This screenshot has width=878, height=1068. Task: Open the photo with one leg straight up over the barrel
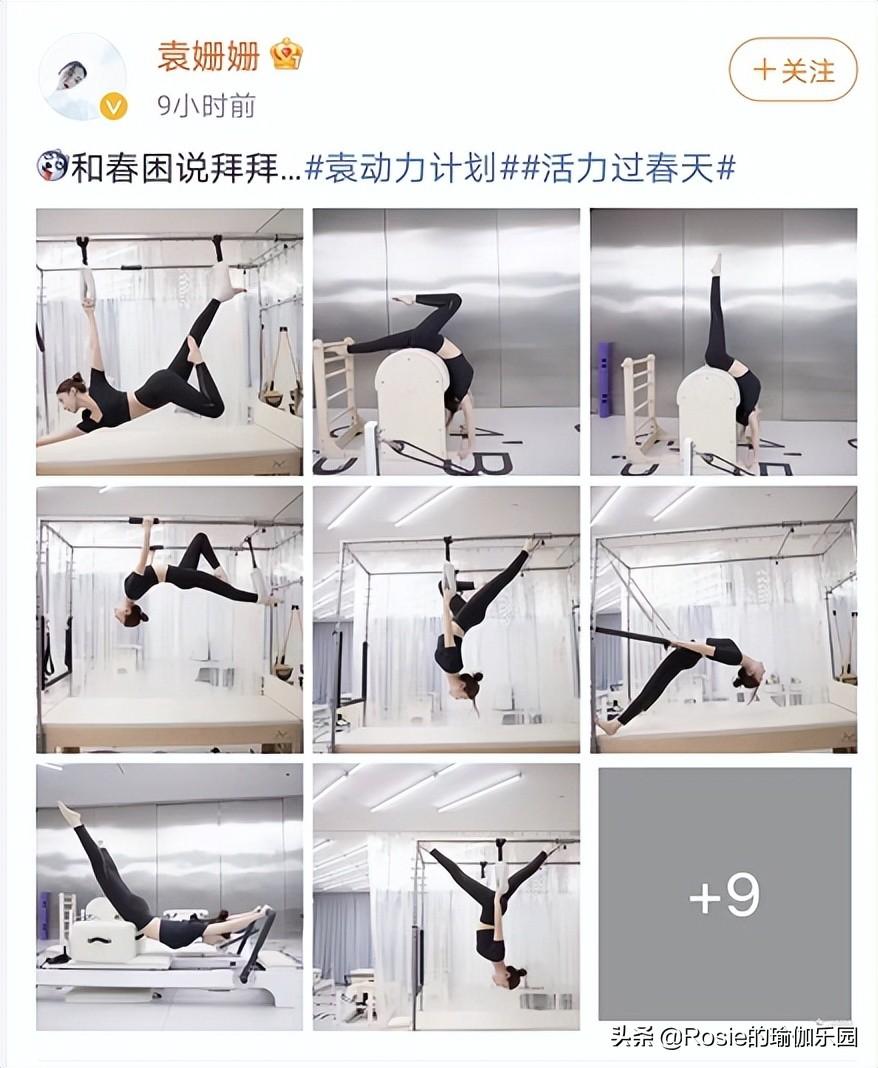coord(723,341)
